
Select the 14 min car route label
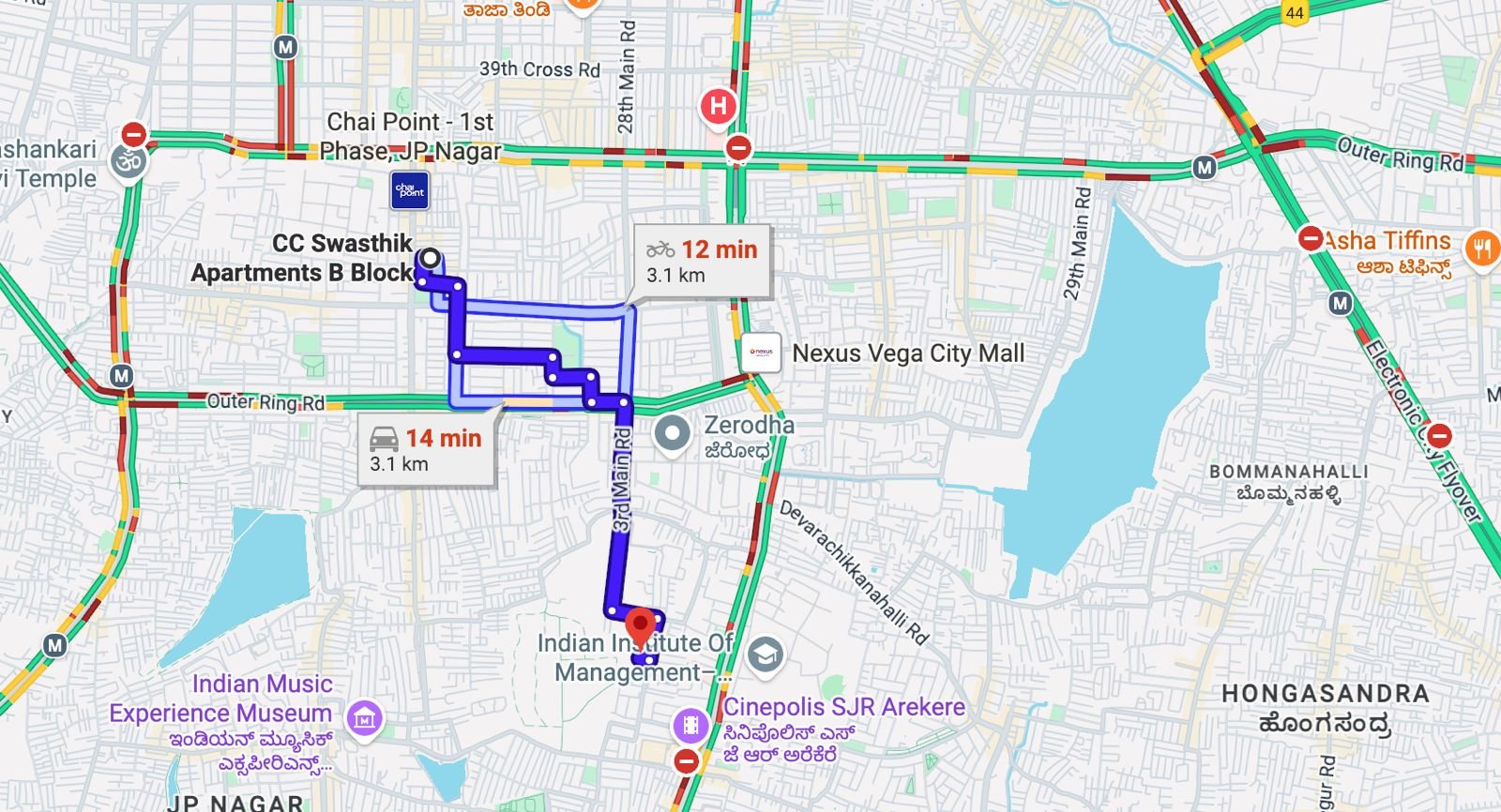(426, 450)
